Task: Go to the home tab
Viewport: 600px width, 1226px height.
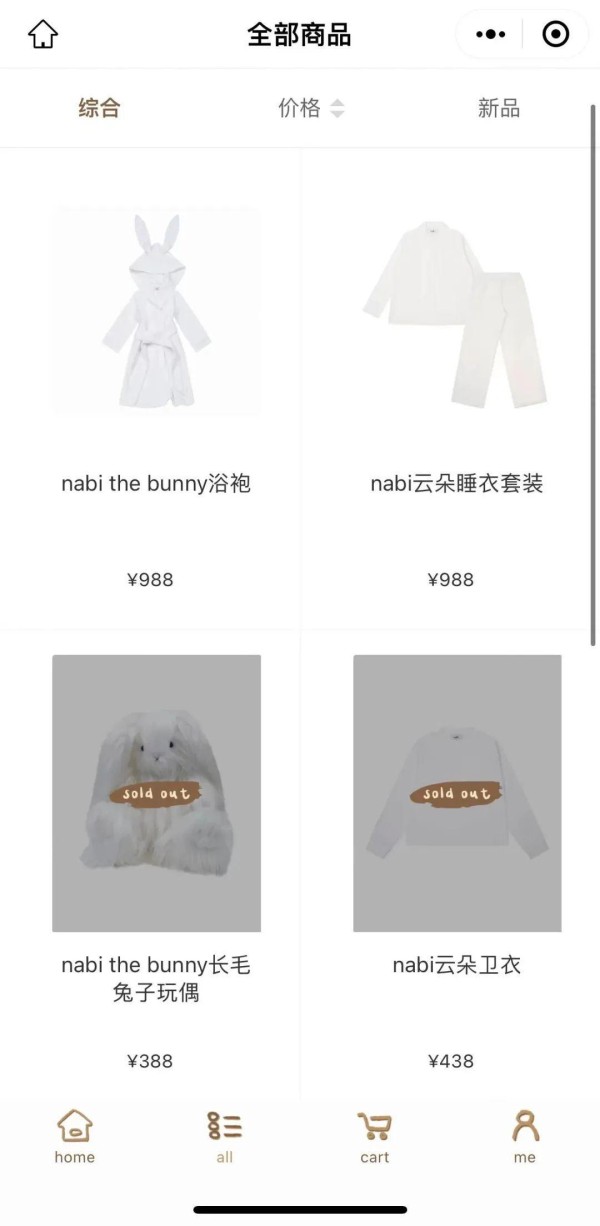Action: click(74, 1137)
